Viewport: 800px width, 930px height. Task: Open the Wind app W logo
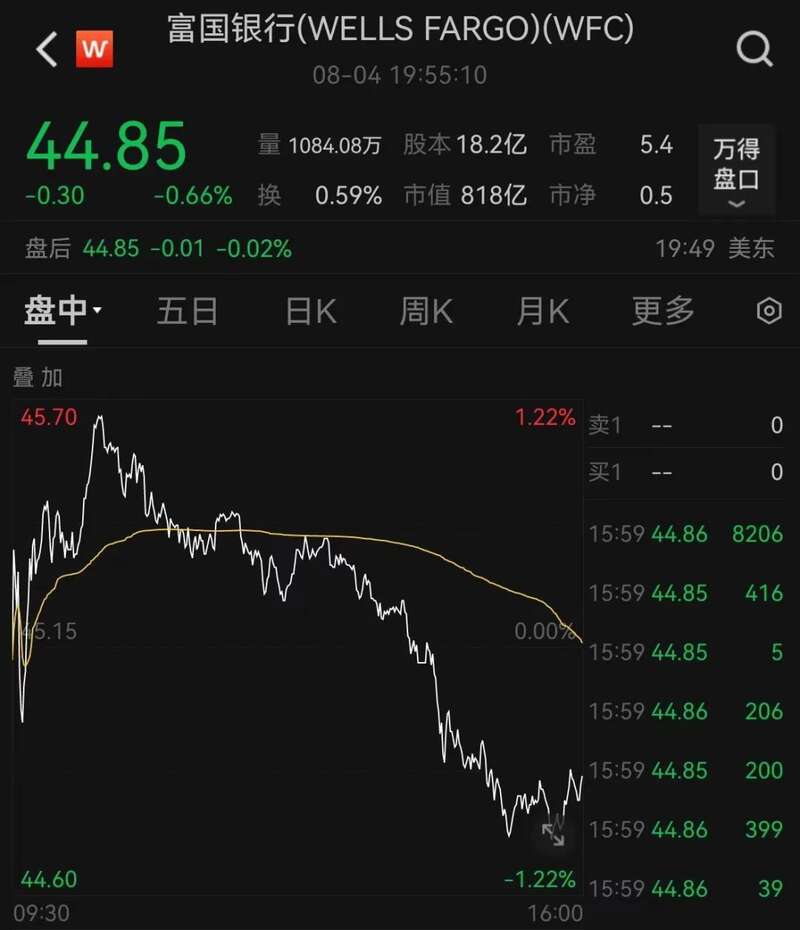point(95,46)
